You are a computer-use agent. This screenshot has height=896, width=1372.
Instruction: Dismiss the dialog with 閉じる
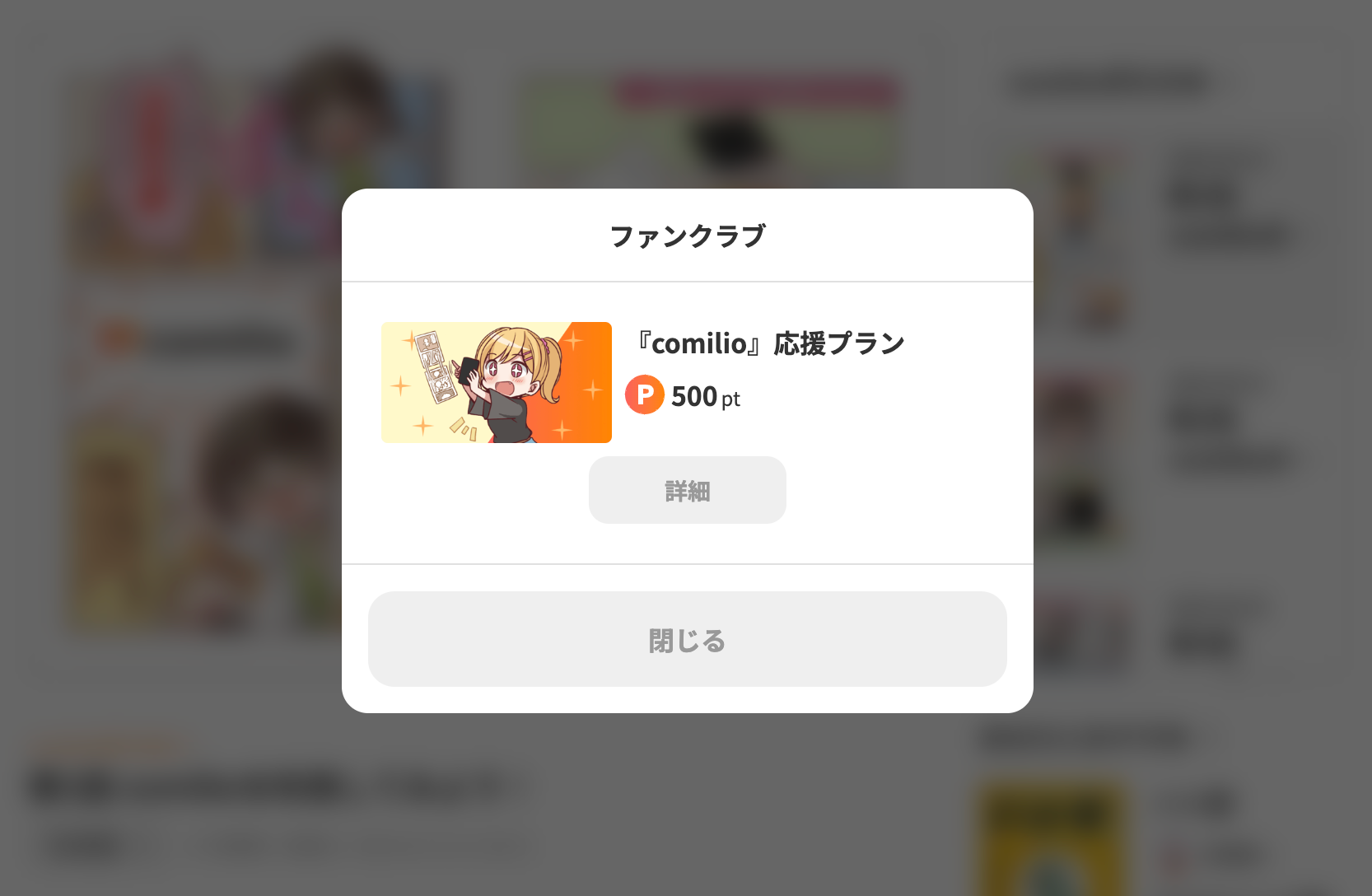[x=687, y=639]
